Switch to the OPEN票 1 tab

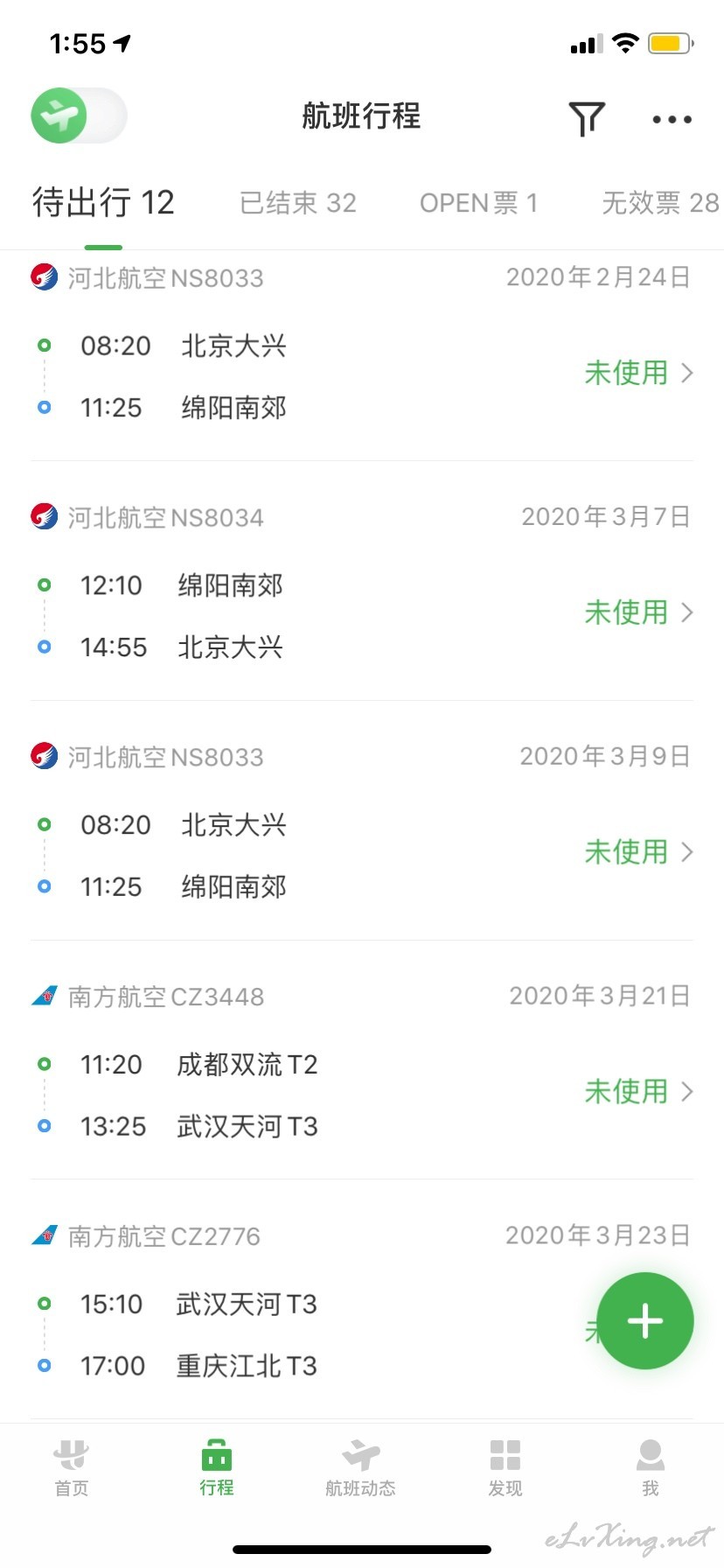478,203
